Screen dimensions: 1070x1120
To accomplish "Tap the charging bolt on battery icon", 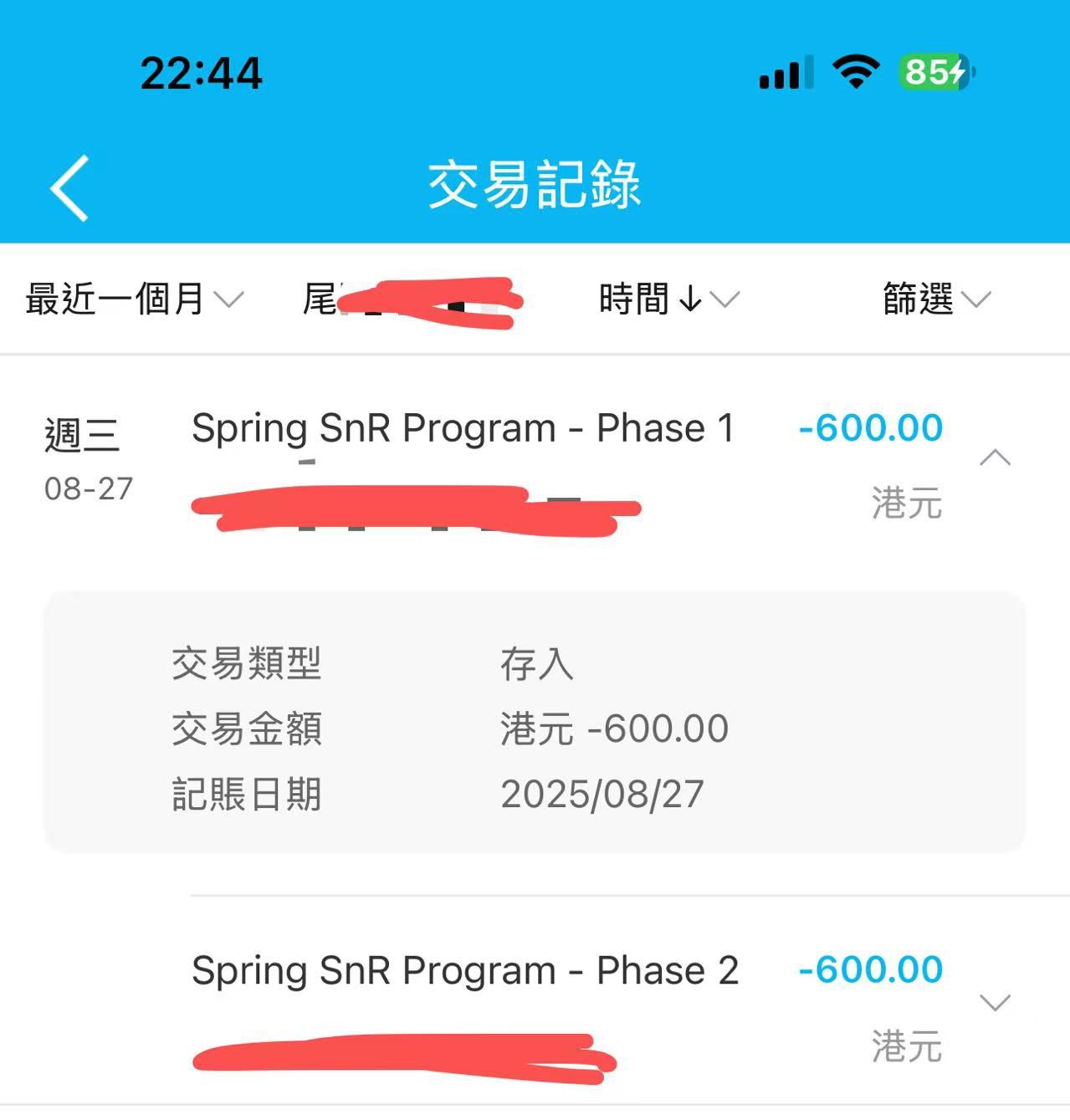I will [x=959, y=74].
